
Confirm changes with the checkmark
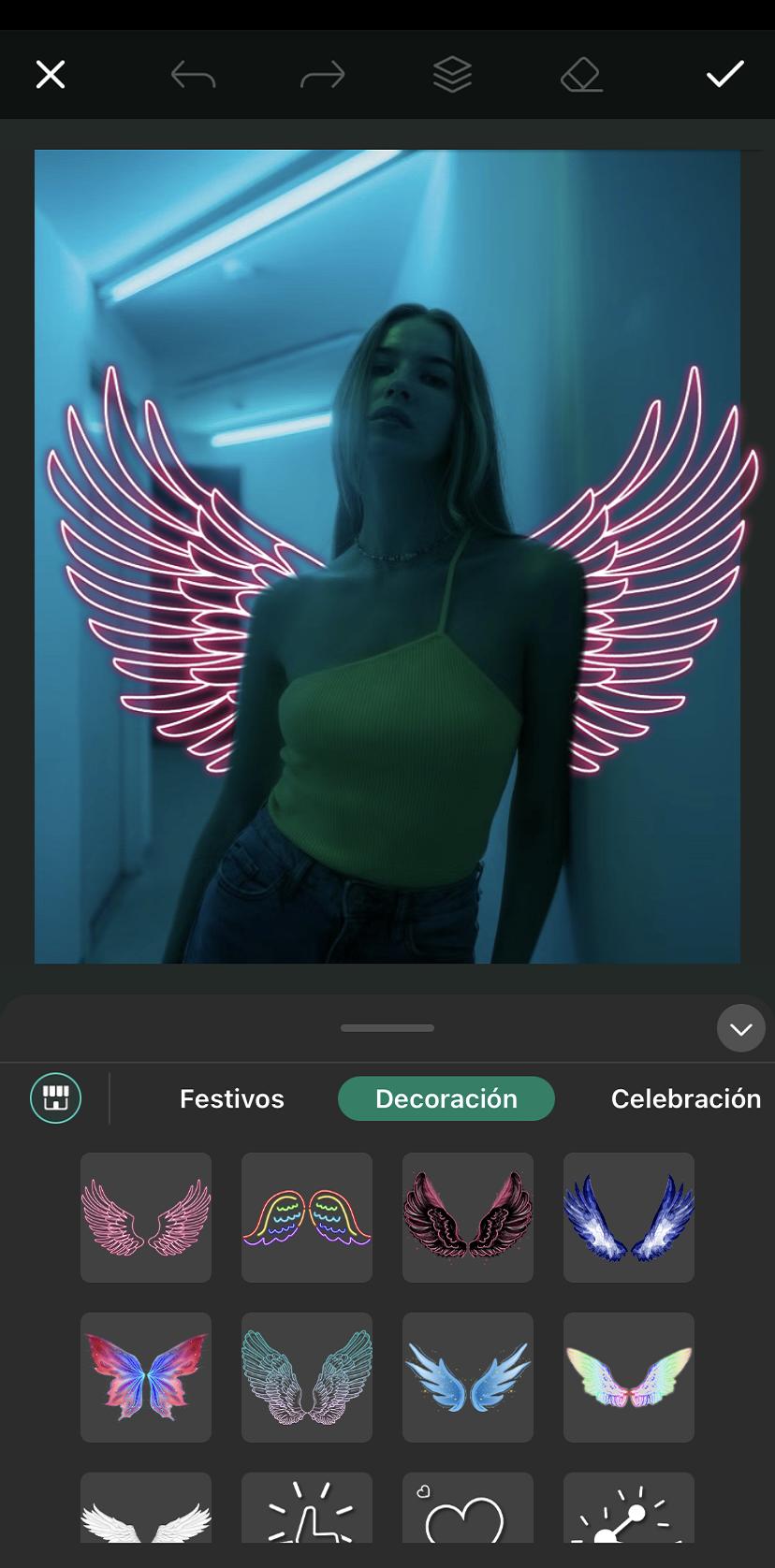click(x=724, y=74)
